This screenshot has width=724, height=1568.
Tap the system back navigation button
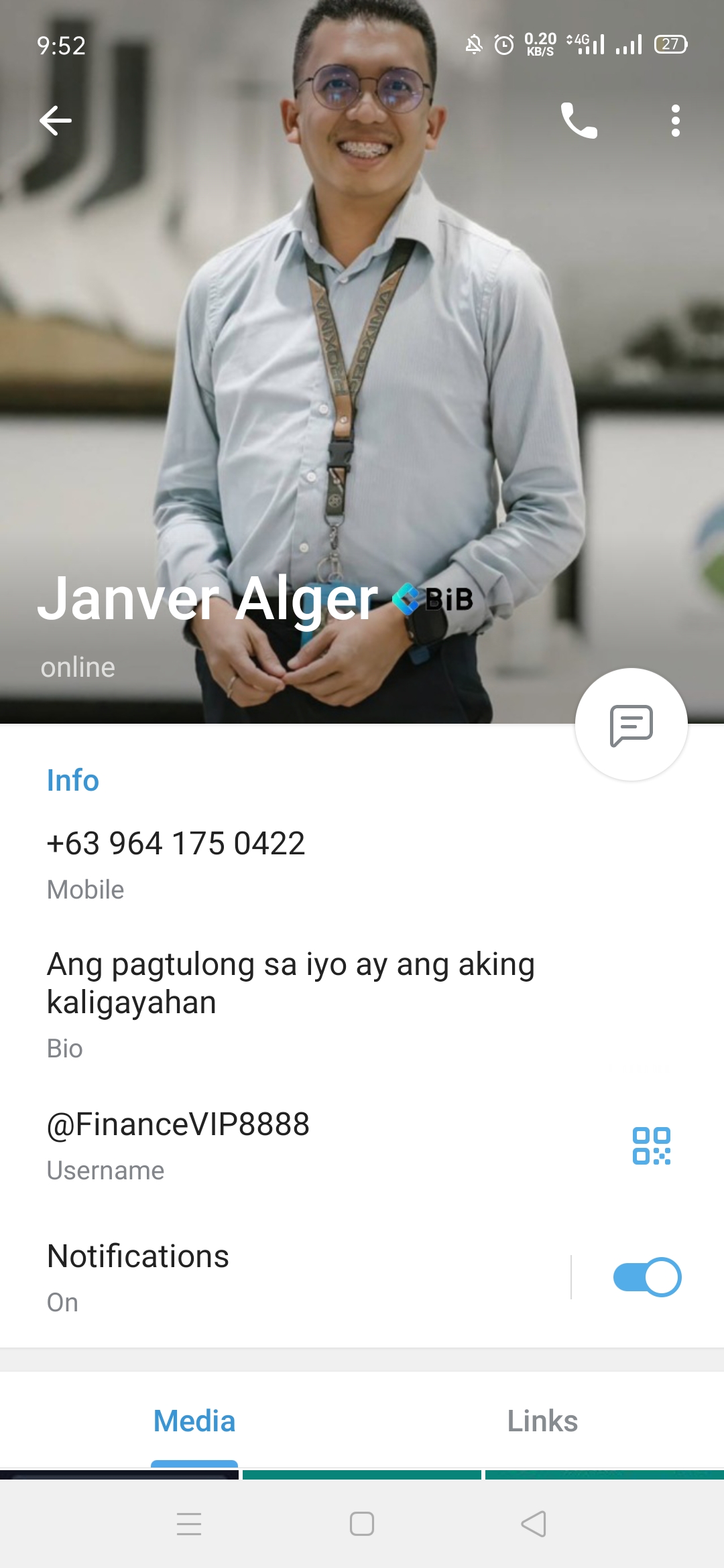tap(534, 1524)
